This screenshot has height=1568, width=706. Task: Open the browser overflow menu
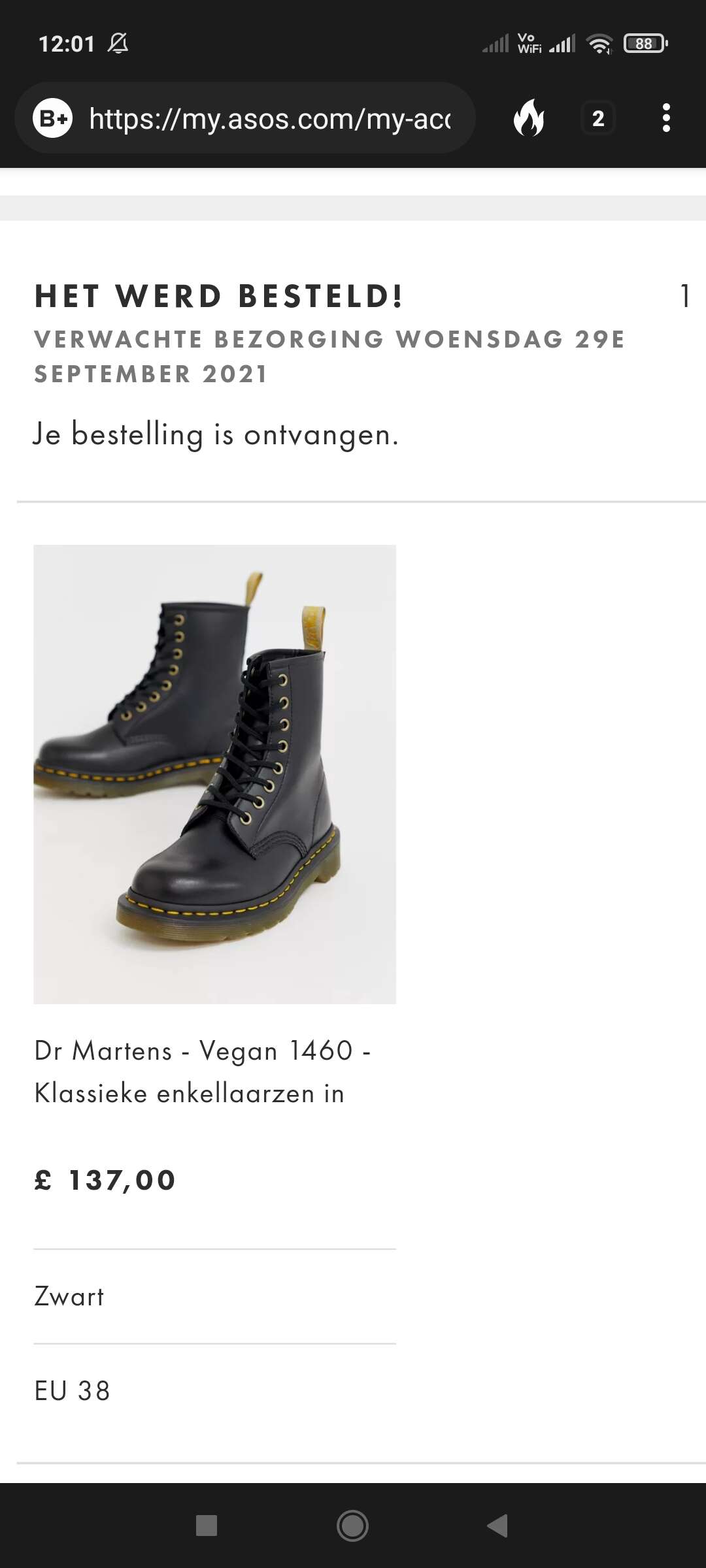(666, 118)
